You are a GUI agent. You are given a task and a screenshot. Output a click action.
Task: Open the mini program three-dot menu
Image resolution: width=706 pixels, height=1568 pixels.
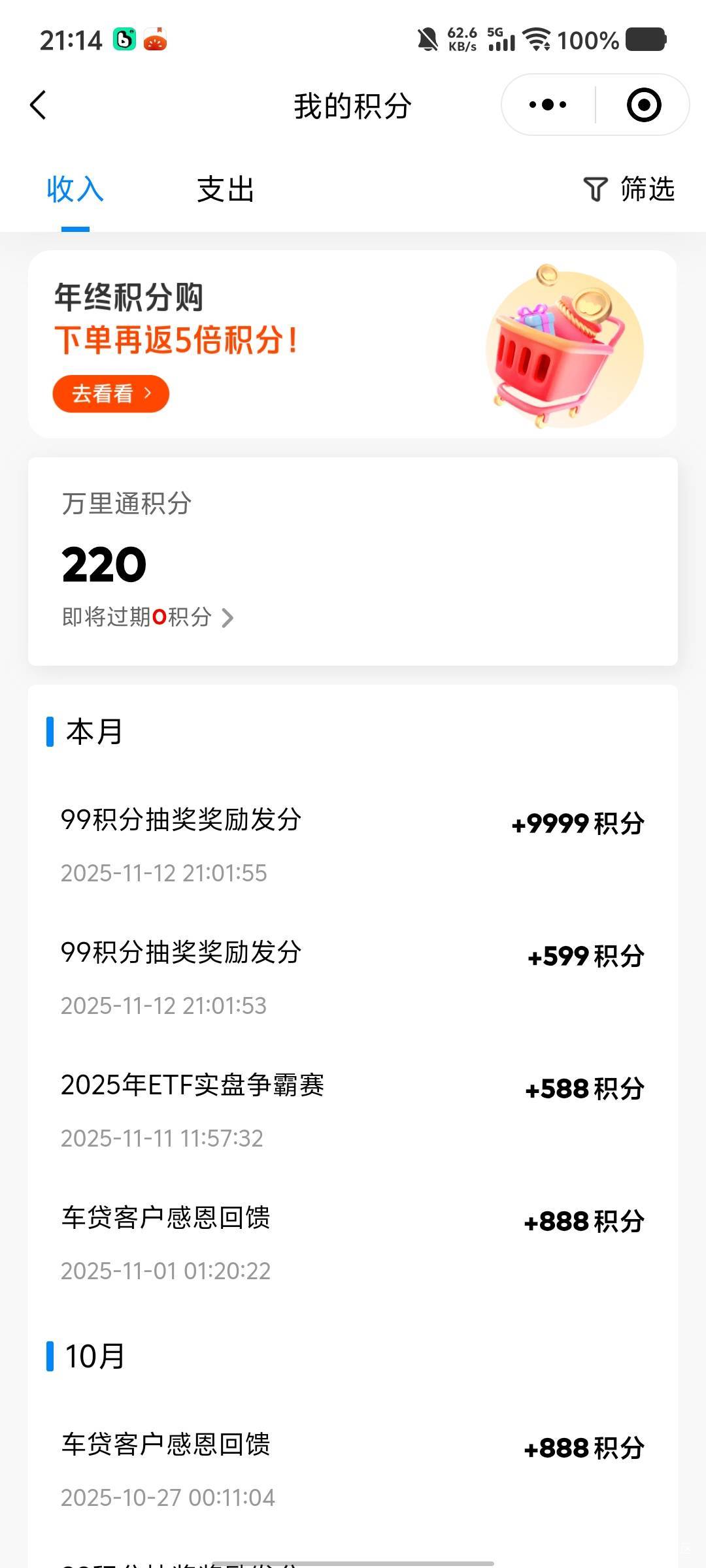tap(548, 105)
